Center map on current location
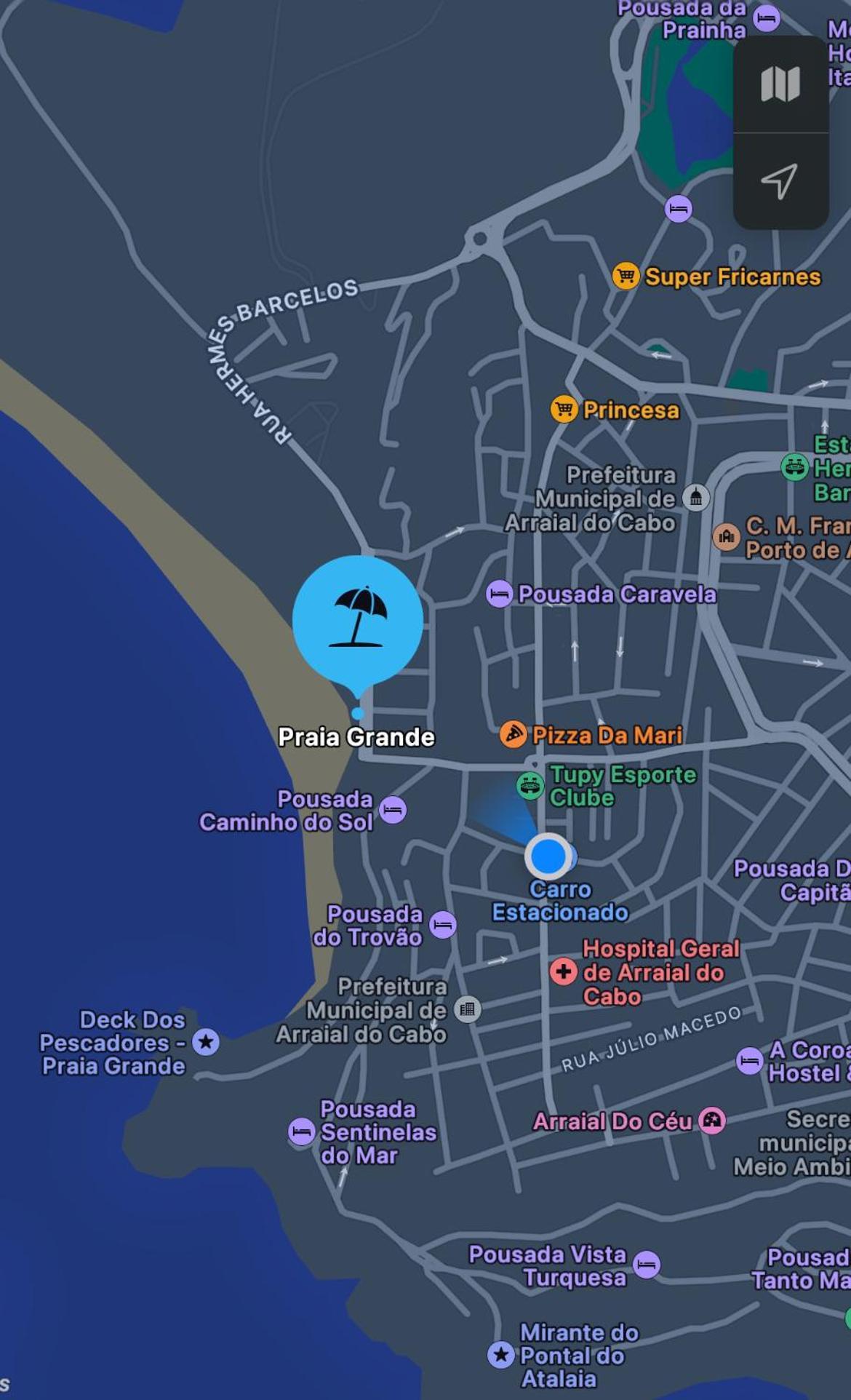The width and height of the screenshot is (851, 1400). [780, 180]
